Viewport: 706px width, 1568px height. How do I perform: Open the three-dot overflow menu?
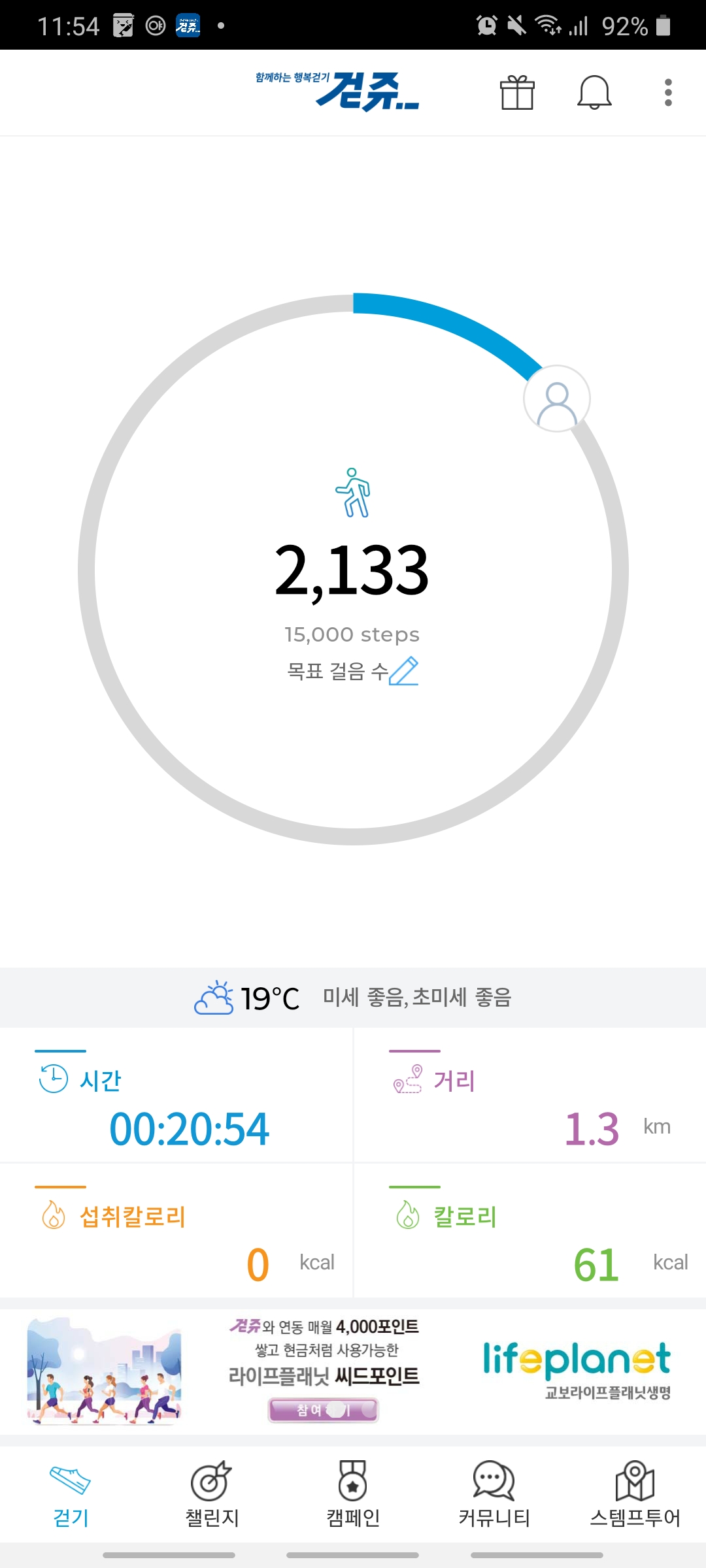click(668, 93)
